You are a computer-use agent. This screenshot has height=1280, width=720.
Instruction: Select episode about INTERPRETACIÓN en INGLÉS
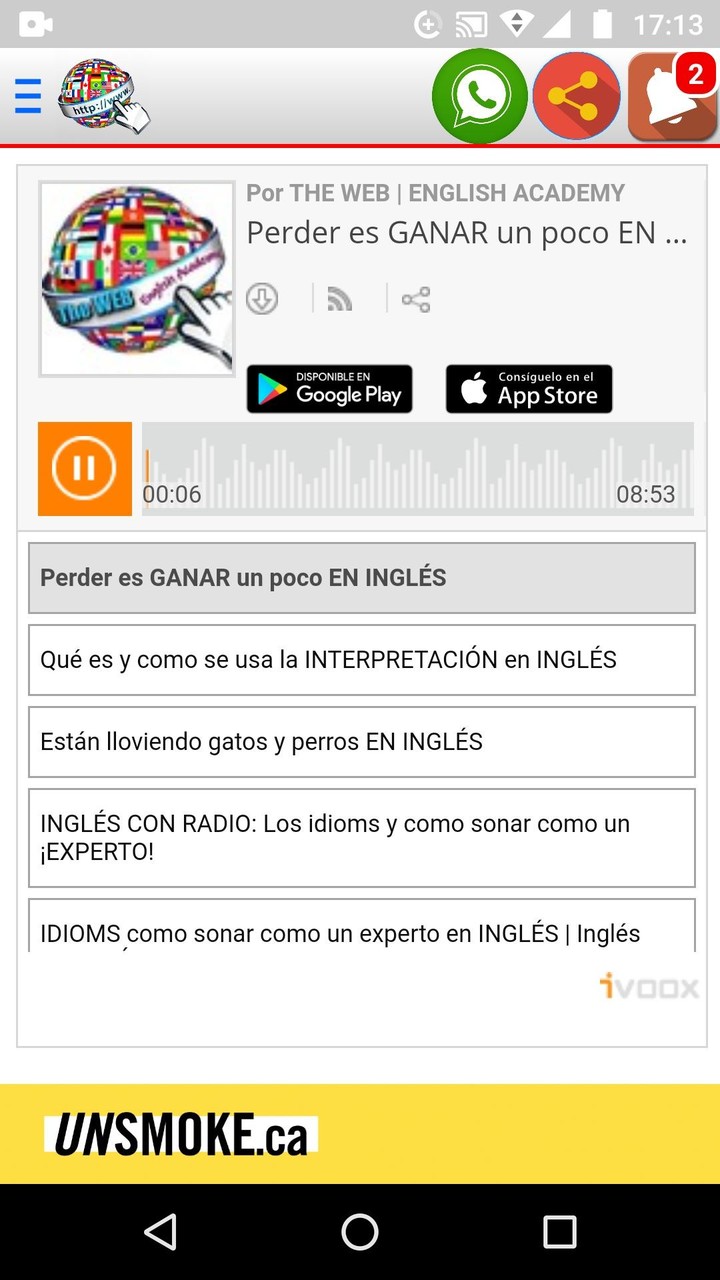point(360,660)
